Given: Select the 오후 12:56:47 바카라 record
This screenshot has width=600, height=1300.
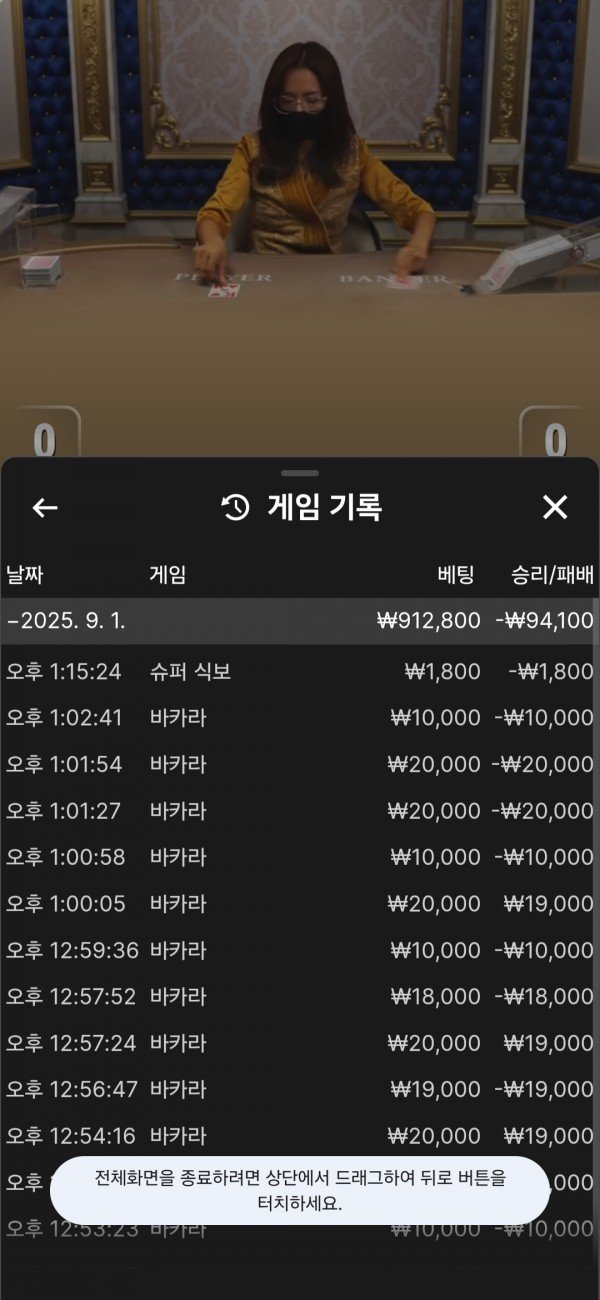Looking at the screenshot, I should [300, 1089].
